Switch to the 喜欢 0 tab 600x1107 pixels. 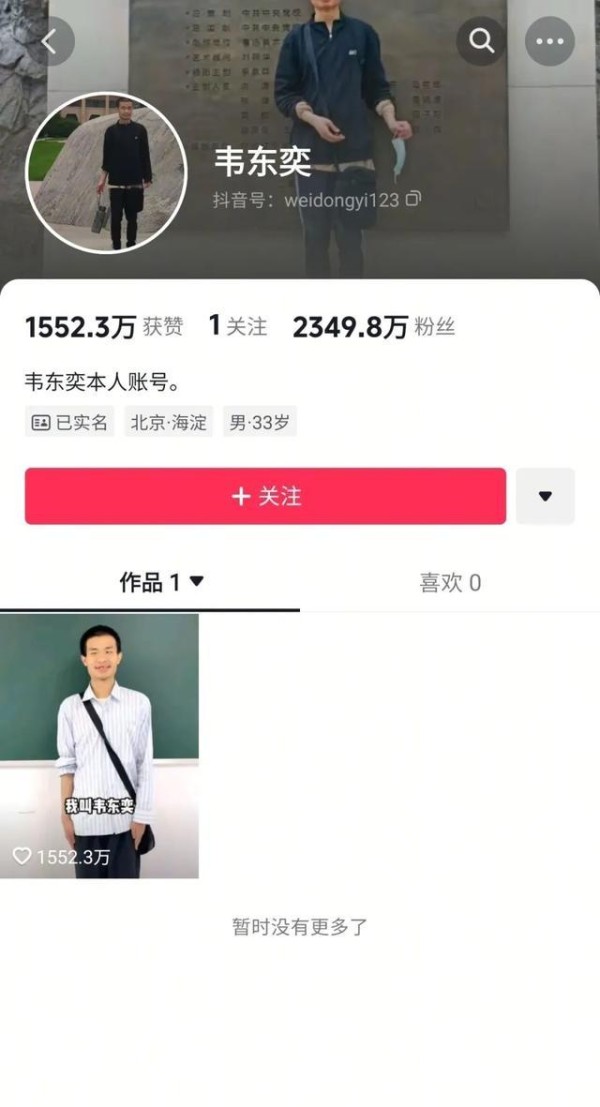pos(450,582)
